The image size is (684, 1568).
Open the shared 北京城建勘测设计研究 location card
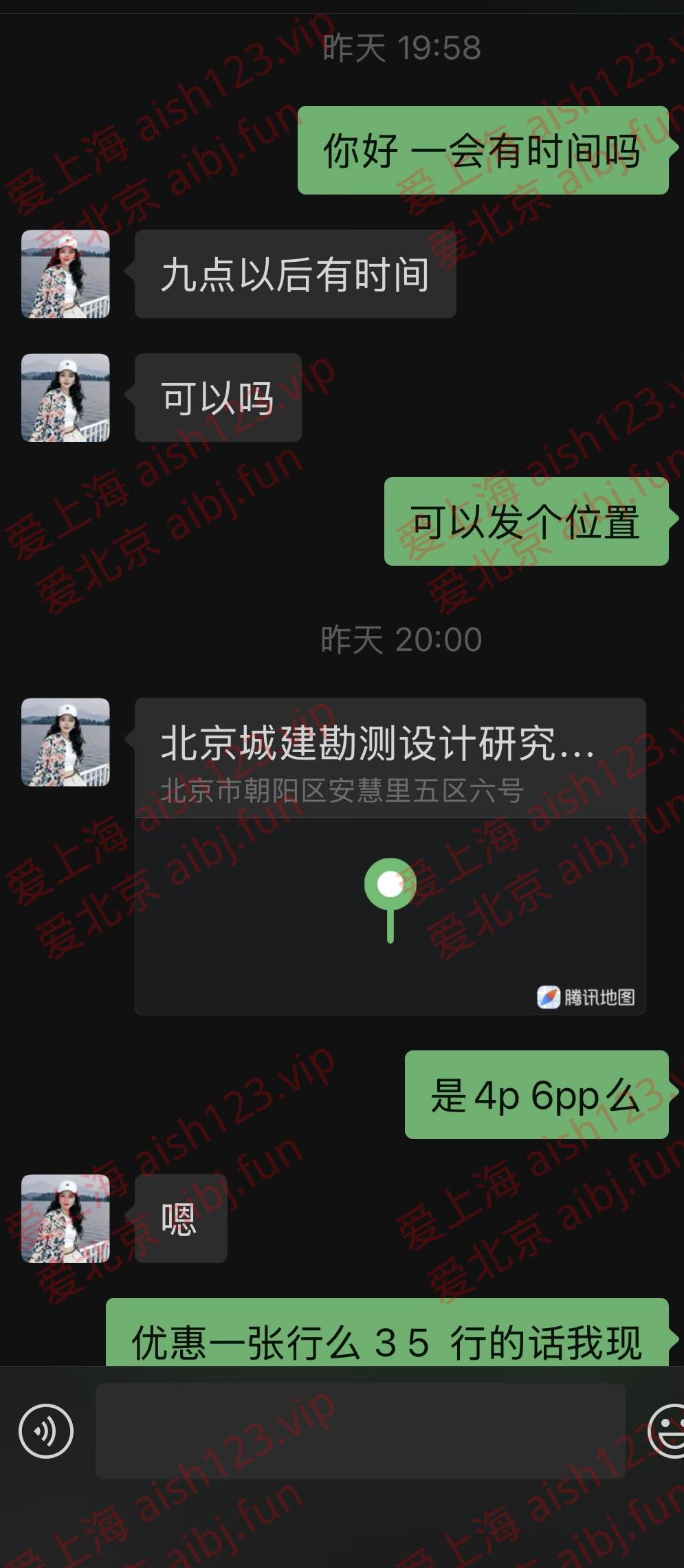(390, 856)
